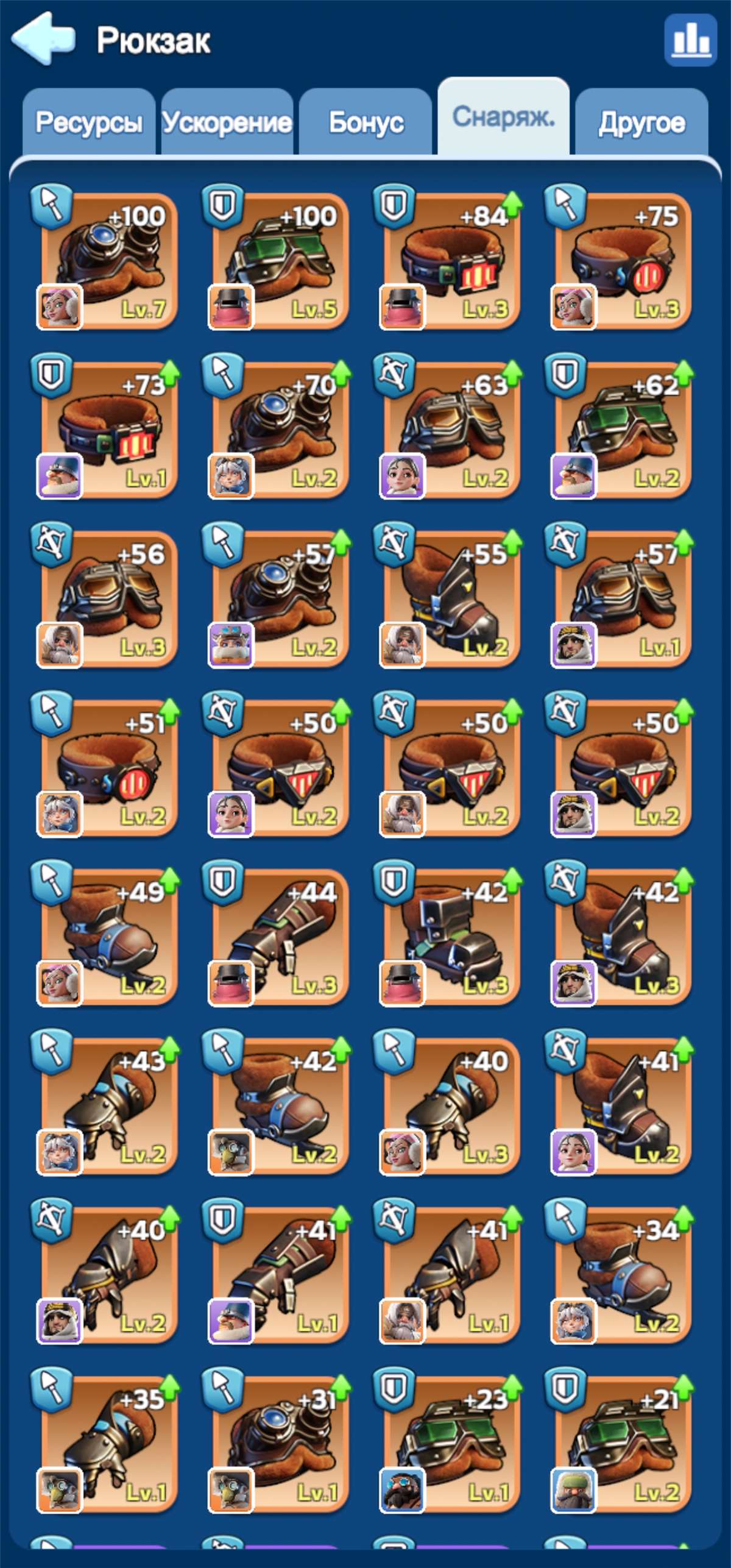This screenshot has width=731, height=1568.
Task: Select the +56 Lv.3 goggles item
Action: 108,599
